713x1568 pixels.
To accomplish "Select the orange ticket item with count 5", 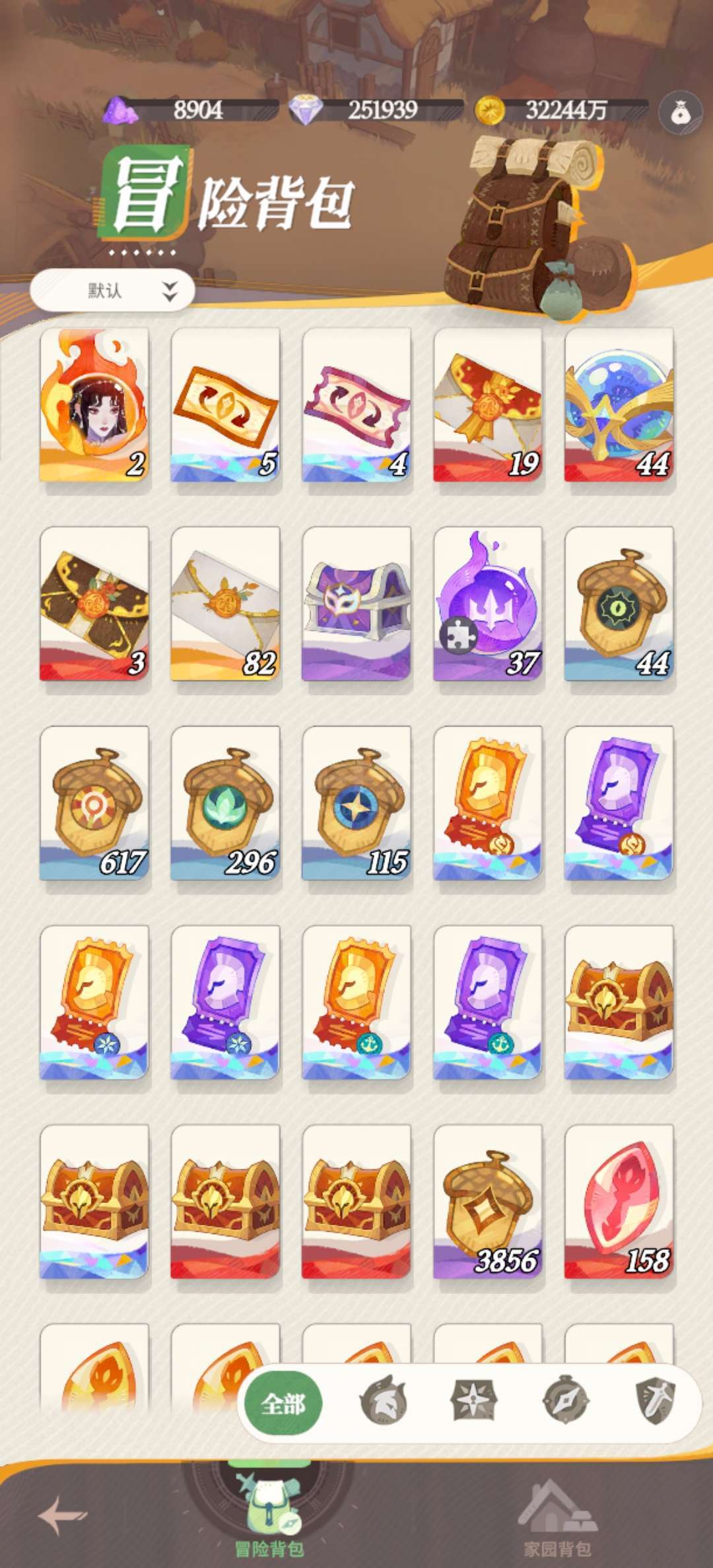I will [225, 405].
